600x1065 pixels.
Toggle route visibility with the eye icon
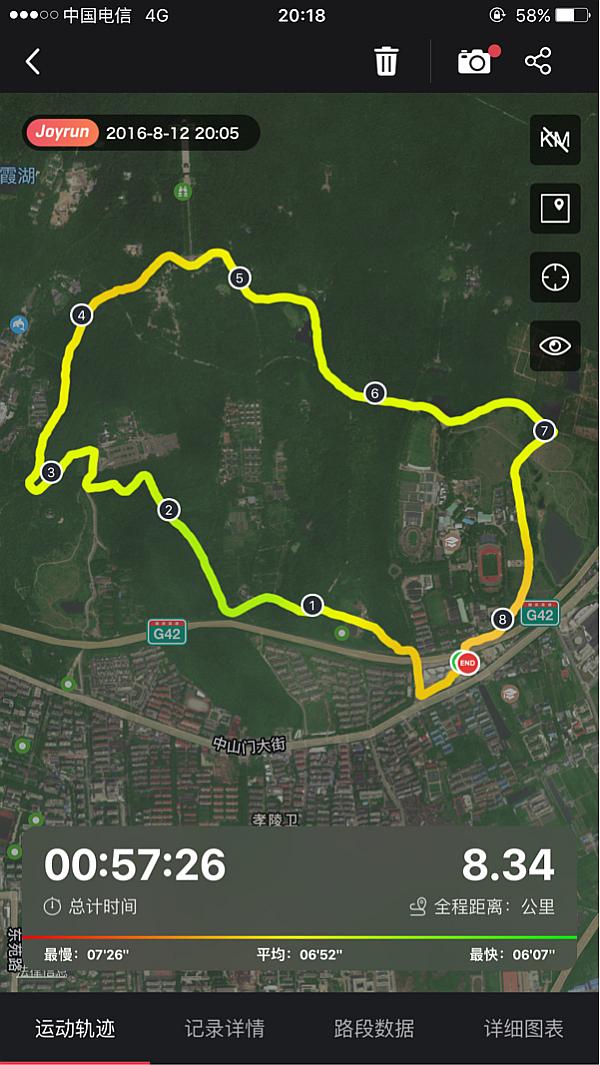tap(555, 346)
